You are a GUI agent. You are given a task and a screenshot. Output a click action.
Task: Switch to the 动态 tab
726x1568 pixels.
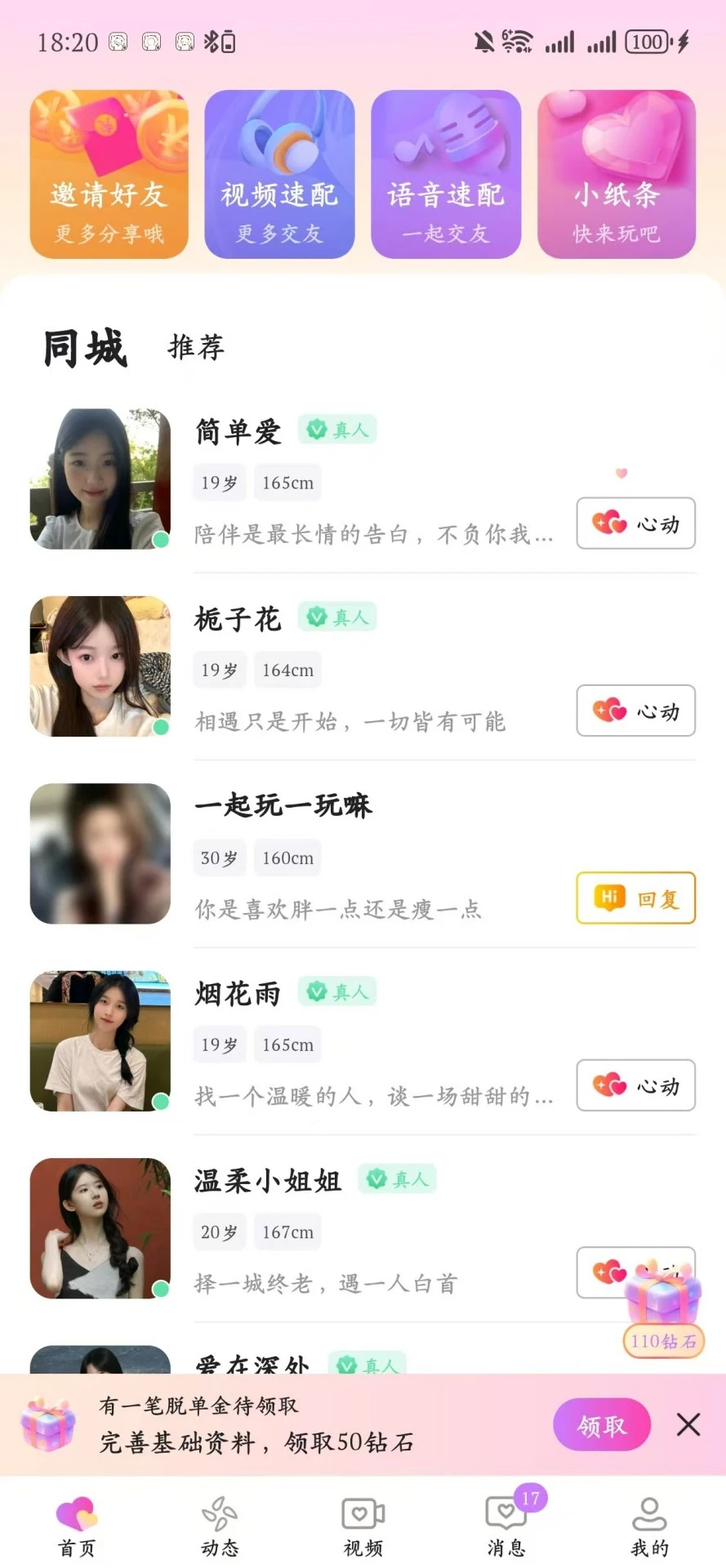tap(220, 1526)
